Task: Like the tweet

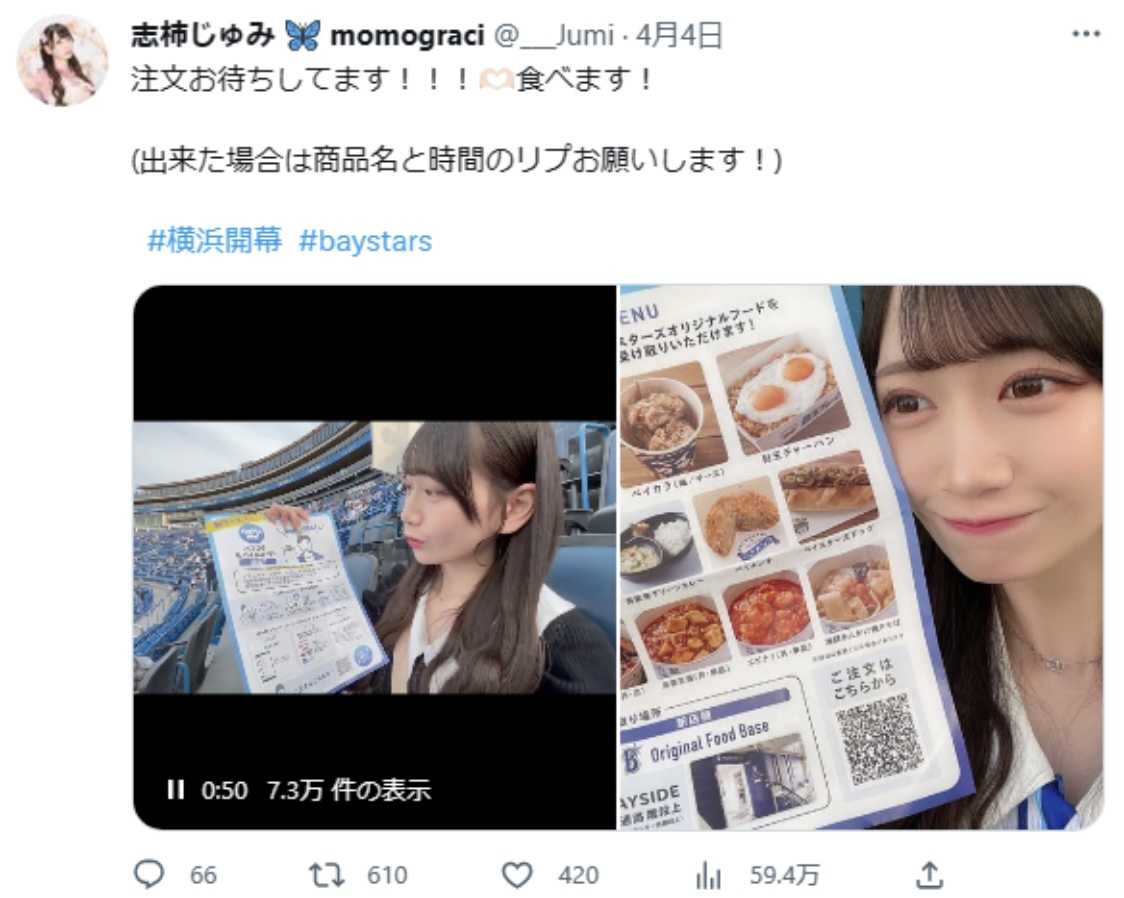Action: [517, 876]
